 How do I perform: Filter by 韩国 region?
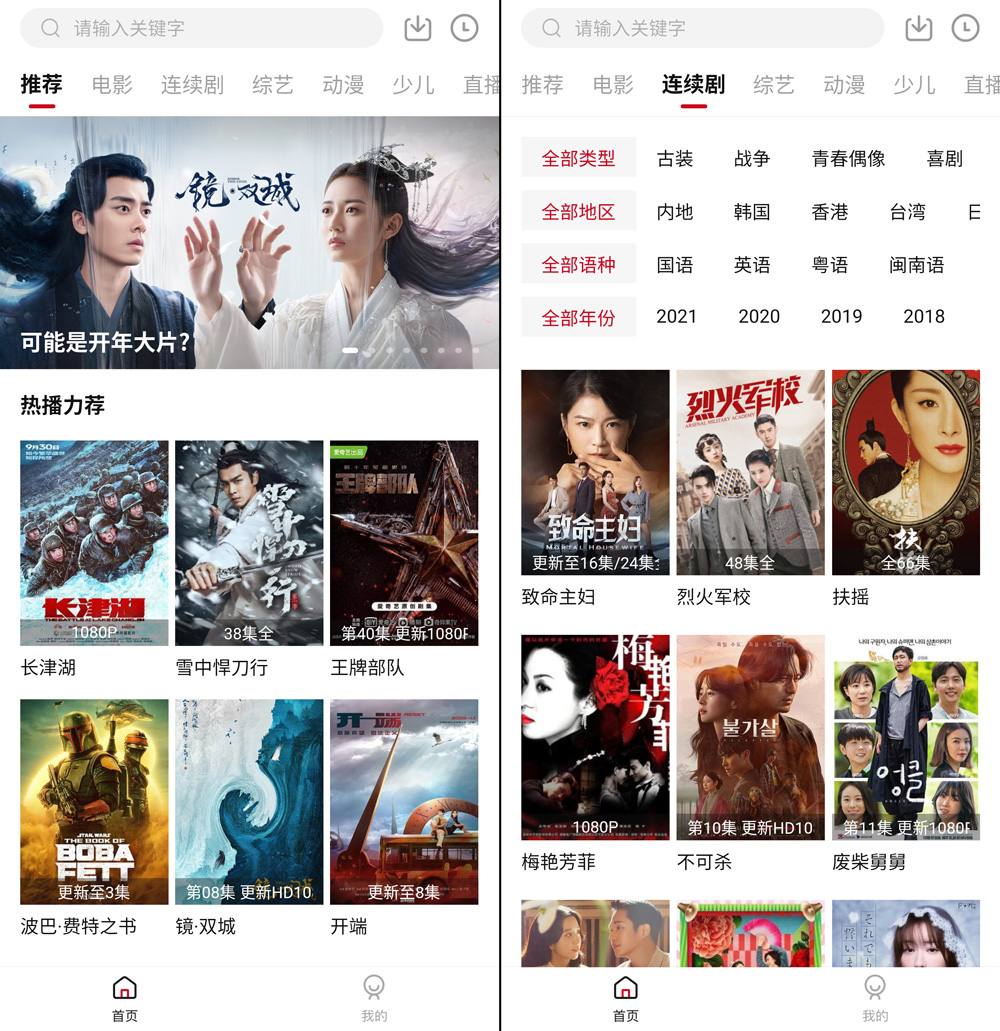coord(752,212)
